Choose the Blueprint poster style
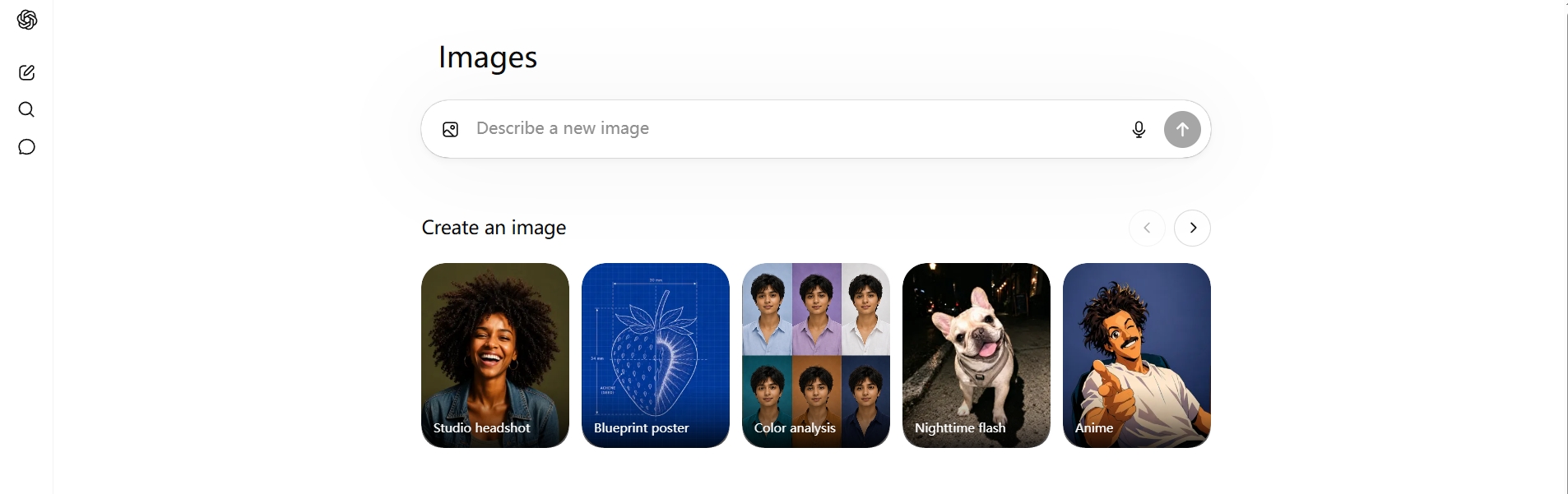This screenshot has width=1568, height=494. point(656,355)
